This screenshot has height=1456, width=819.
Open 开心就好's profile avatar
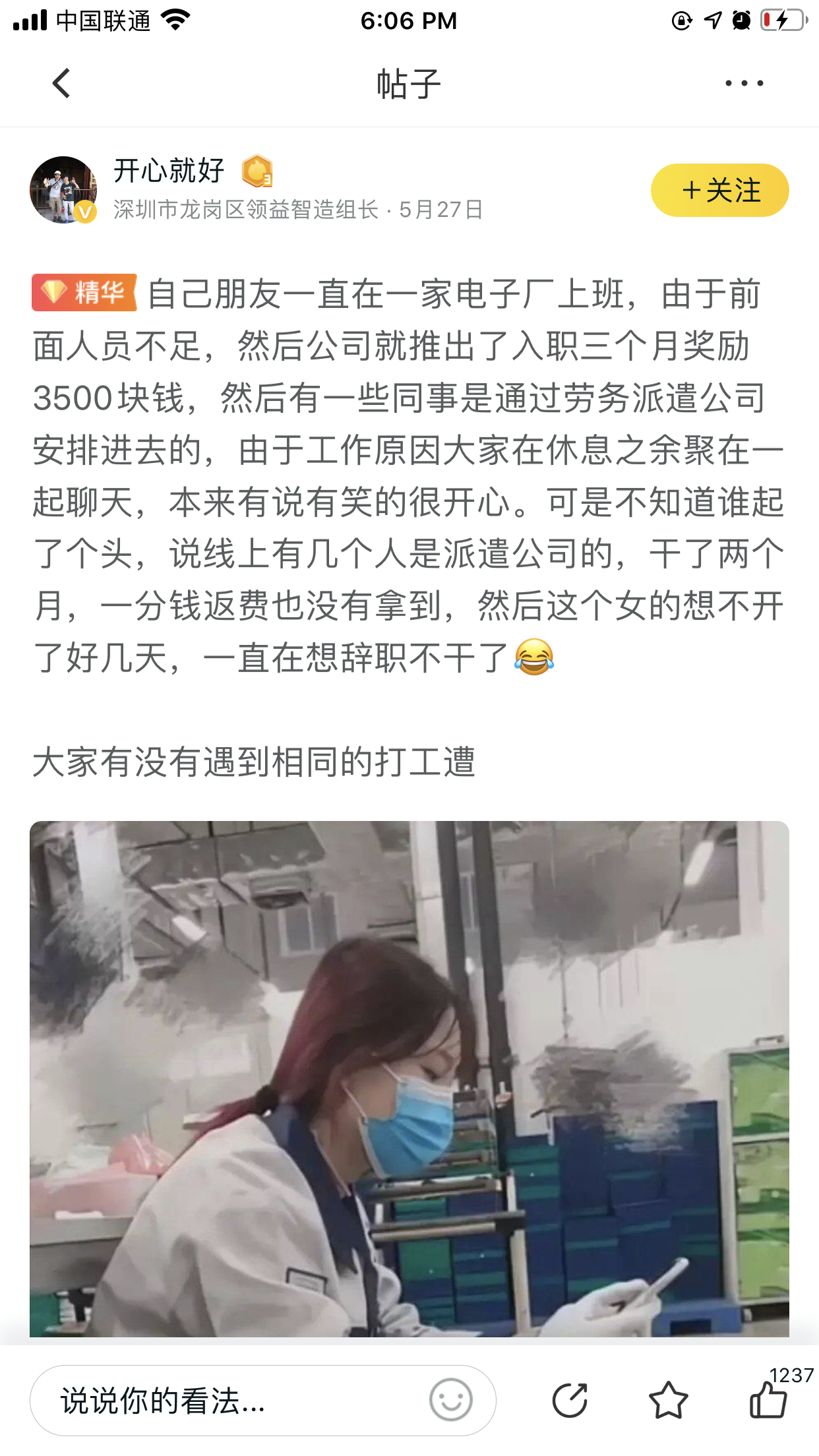63,190
